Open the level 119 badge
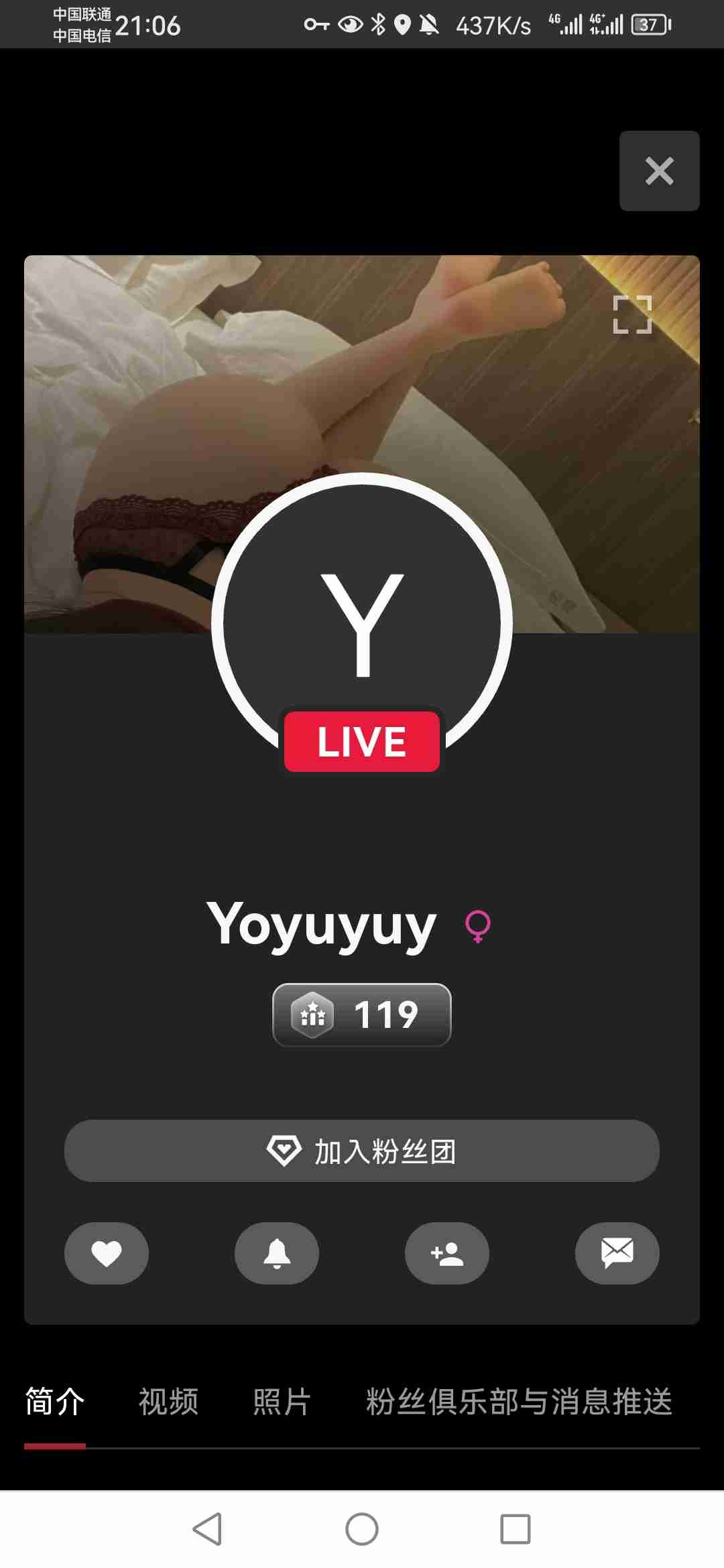The height and width of the screenshot is (1568, 724). click(362, 1015)
